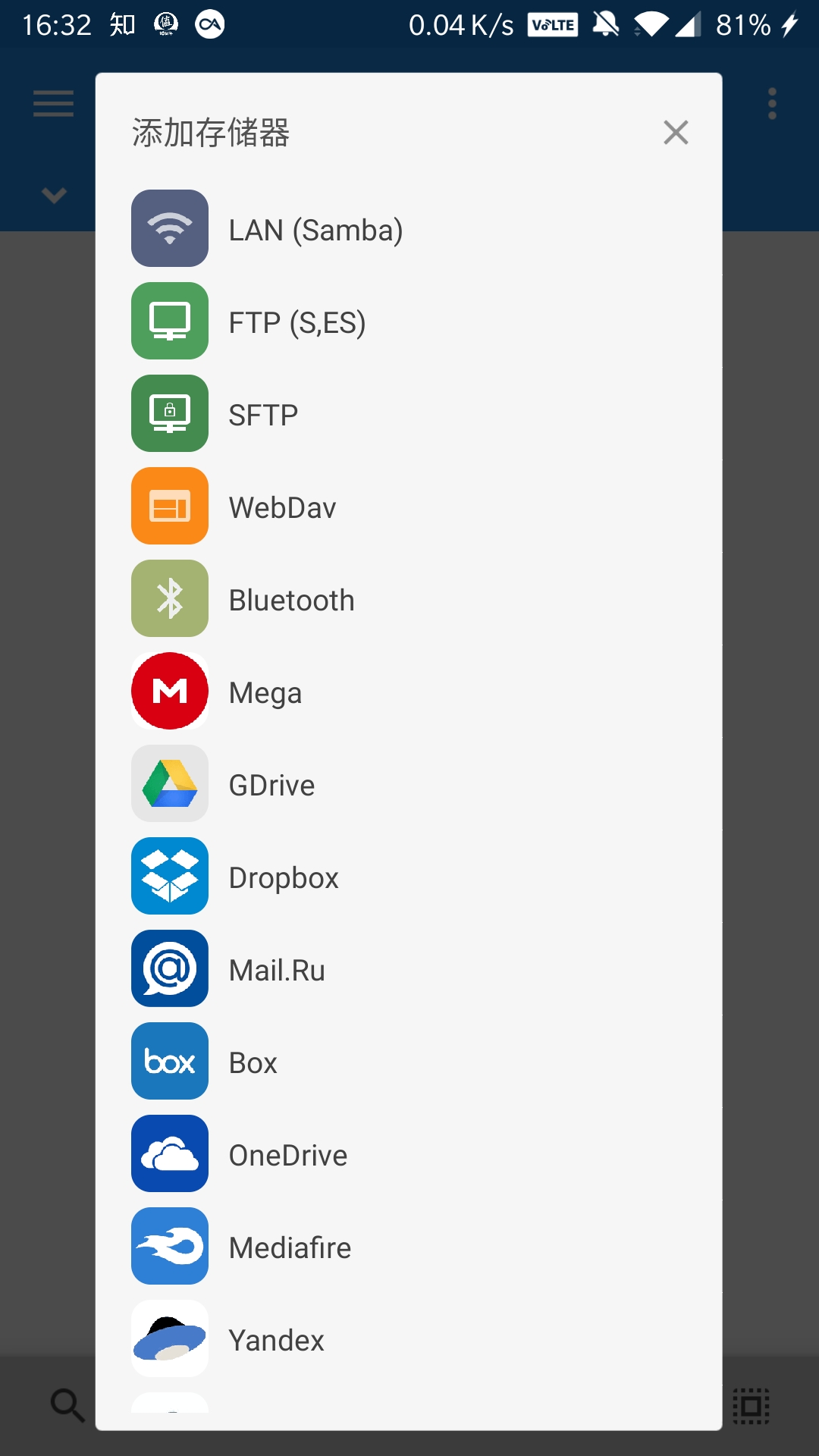Image resolution: width=819 pixels, height=1456 pixels.
Task: Select Yandex storage option
Action: [276, 1340]
